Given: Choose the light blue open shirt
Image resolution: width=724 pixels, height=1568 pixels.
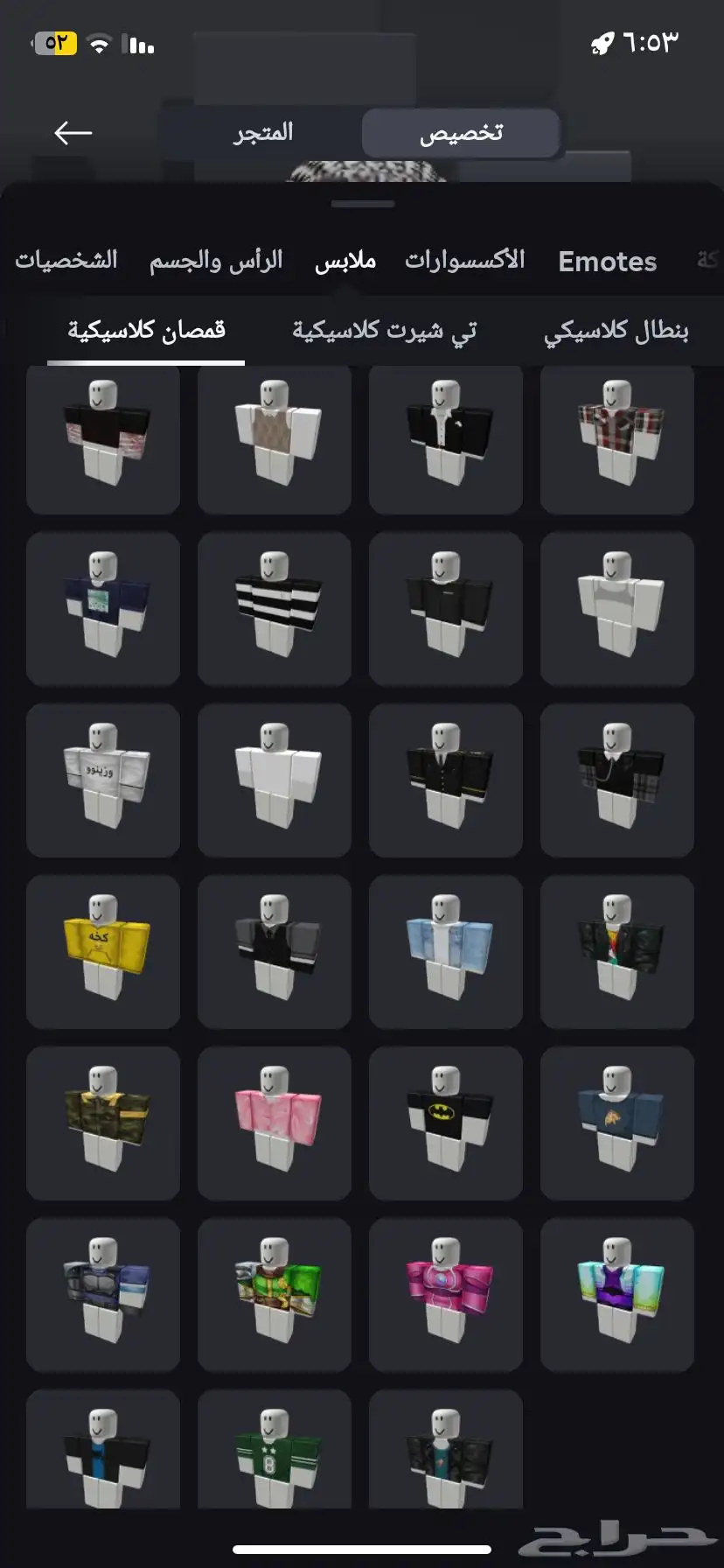Looking at the screenshot, I should point(446,951).
